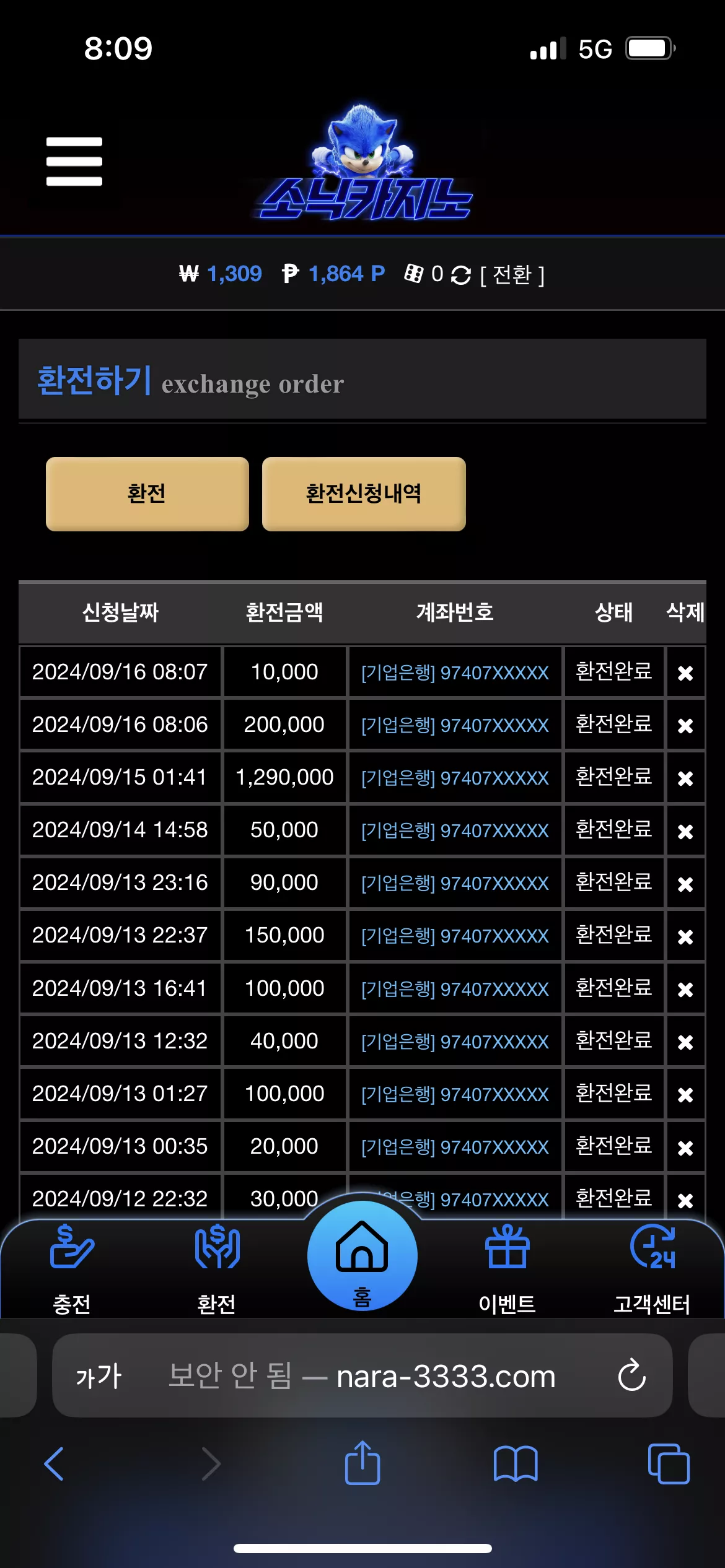This screenshot has height=1568, width=725.
Task: Tap the 전환 point conversion link
Action: point(512,274)
